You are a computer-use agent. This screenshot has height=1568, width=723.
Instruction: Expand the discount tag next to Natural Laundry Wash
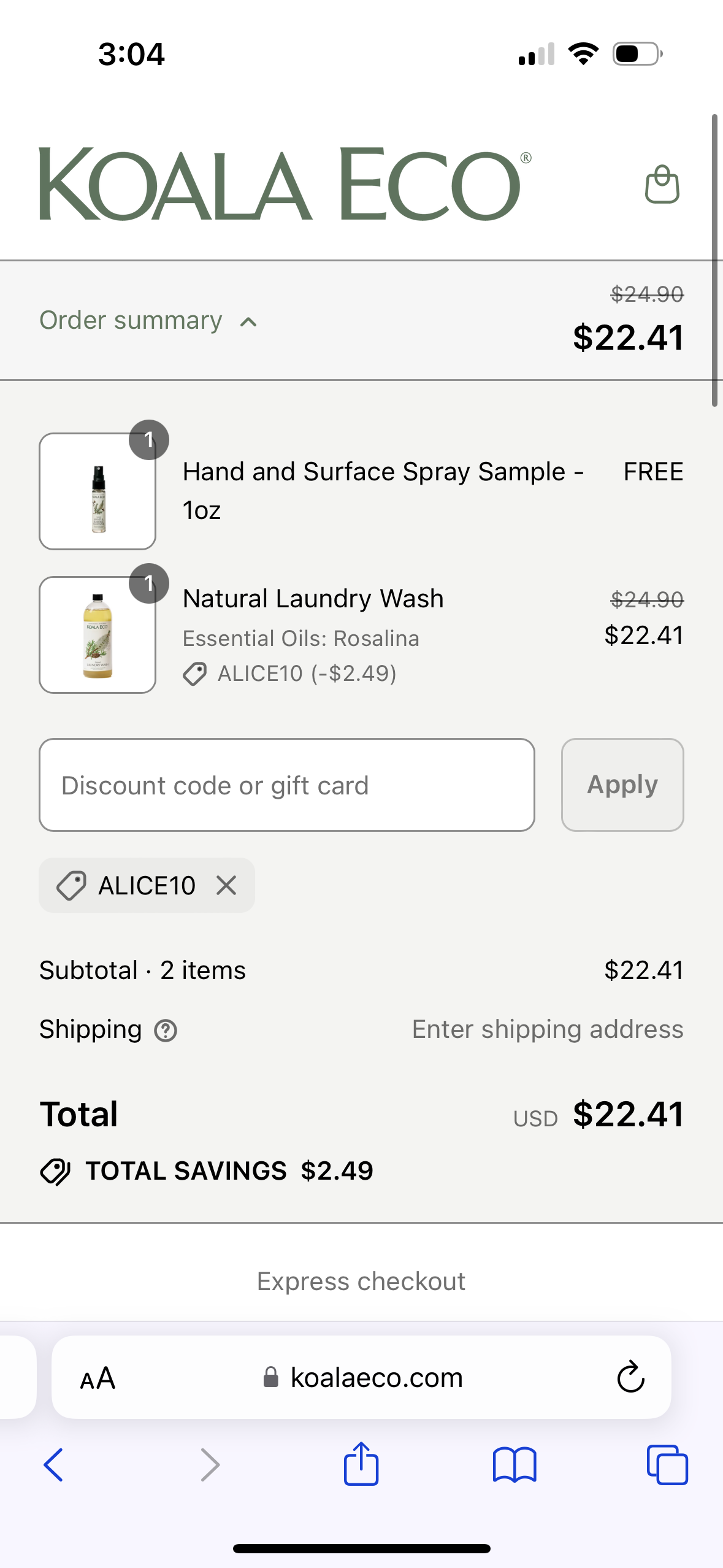(194, 674)
